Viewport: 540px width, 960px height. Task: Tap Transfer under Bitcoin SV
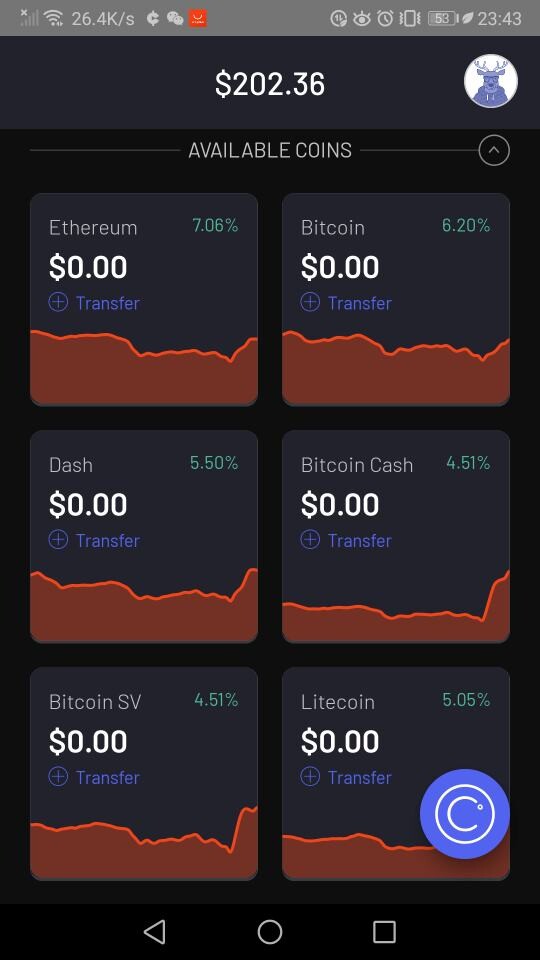pos(94,777)
